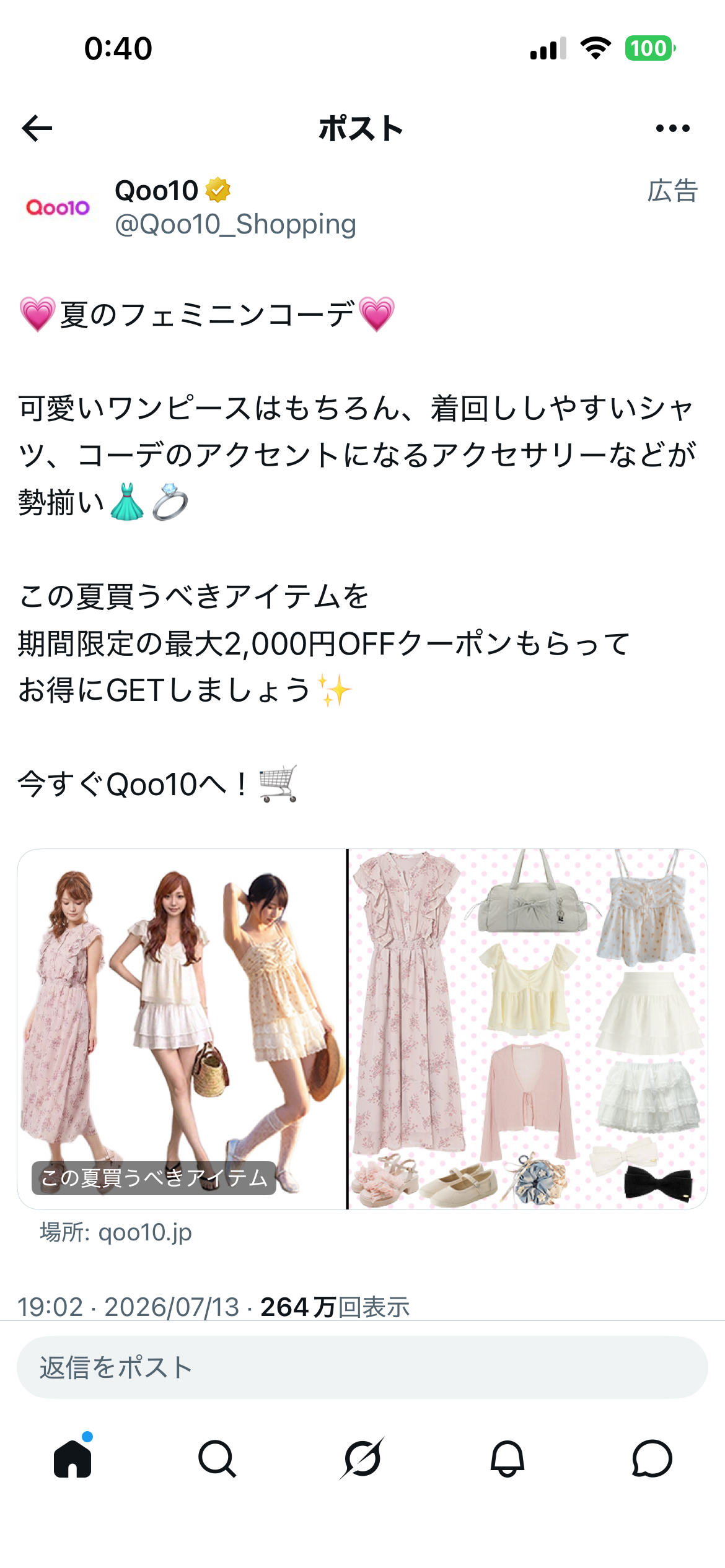This screenshot has width=725, height=1568.
Task: Open the Qoo10 profile avatar
Action: pos(58,207)
